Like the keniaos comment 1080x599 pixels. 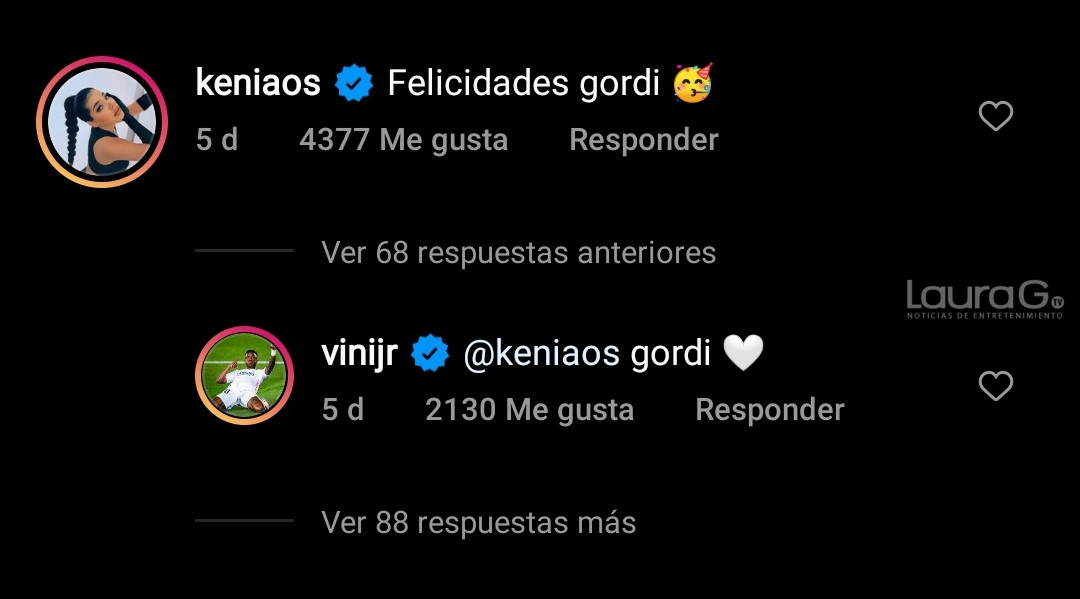(x=995, y=117)
